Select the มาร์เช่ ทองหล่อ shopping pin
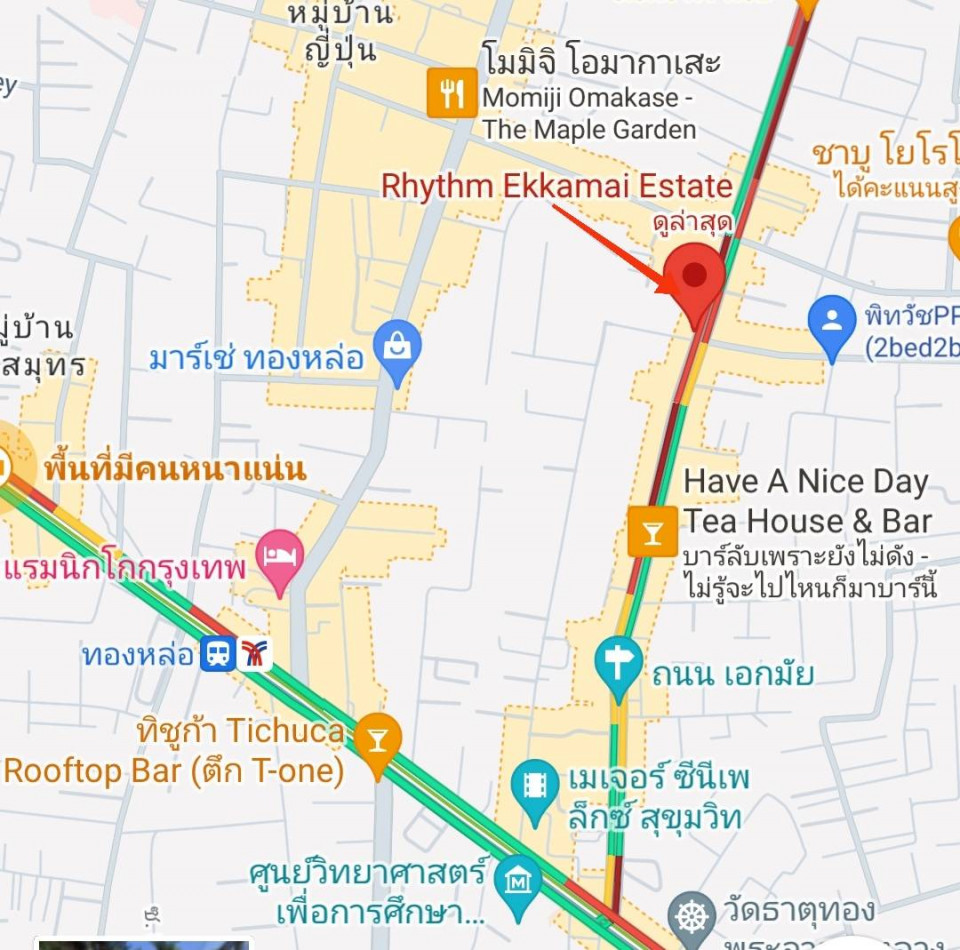 397,349
